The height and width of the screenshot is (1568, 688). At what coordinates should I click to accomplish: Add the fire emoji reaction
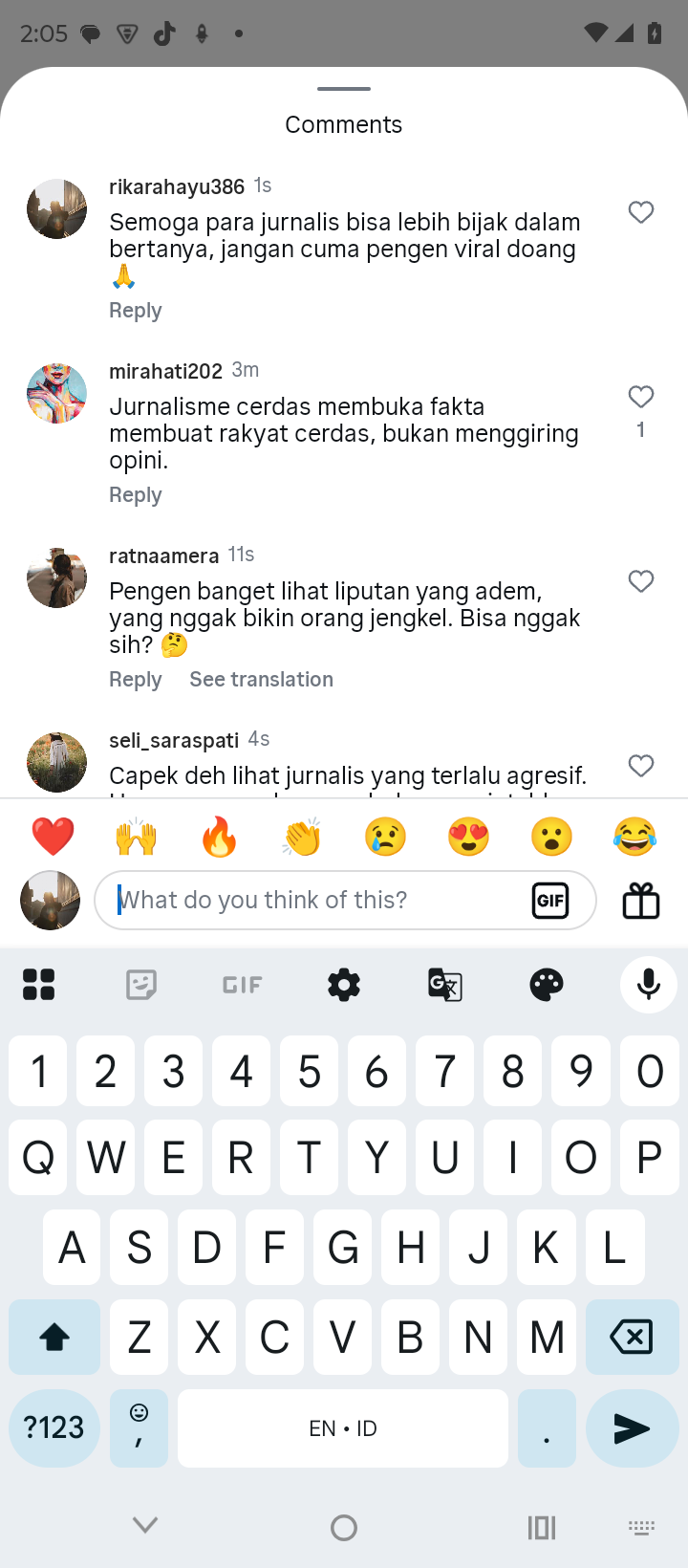pos(219,838)
